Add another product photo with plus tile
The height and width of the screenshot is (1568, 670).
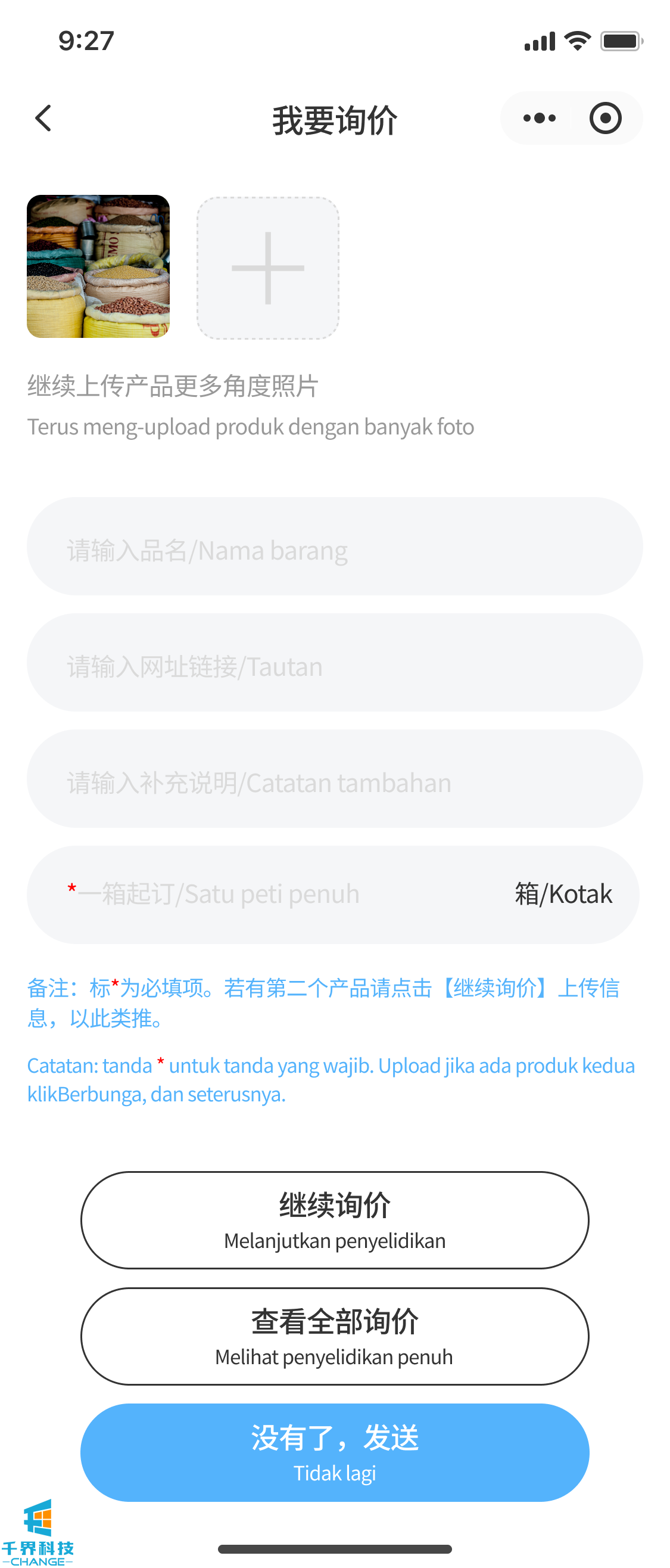click(268, 268)
